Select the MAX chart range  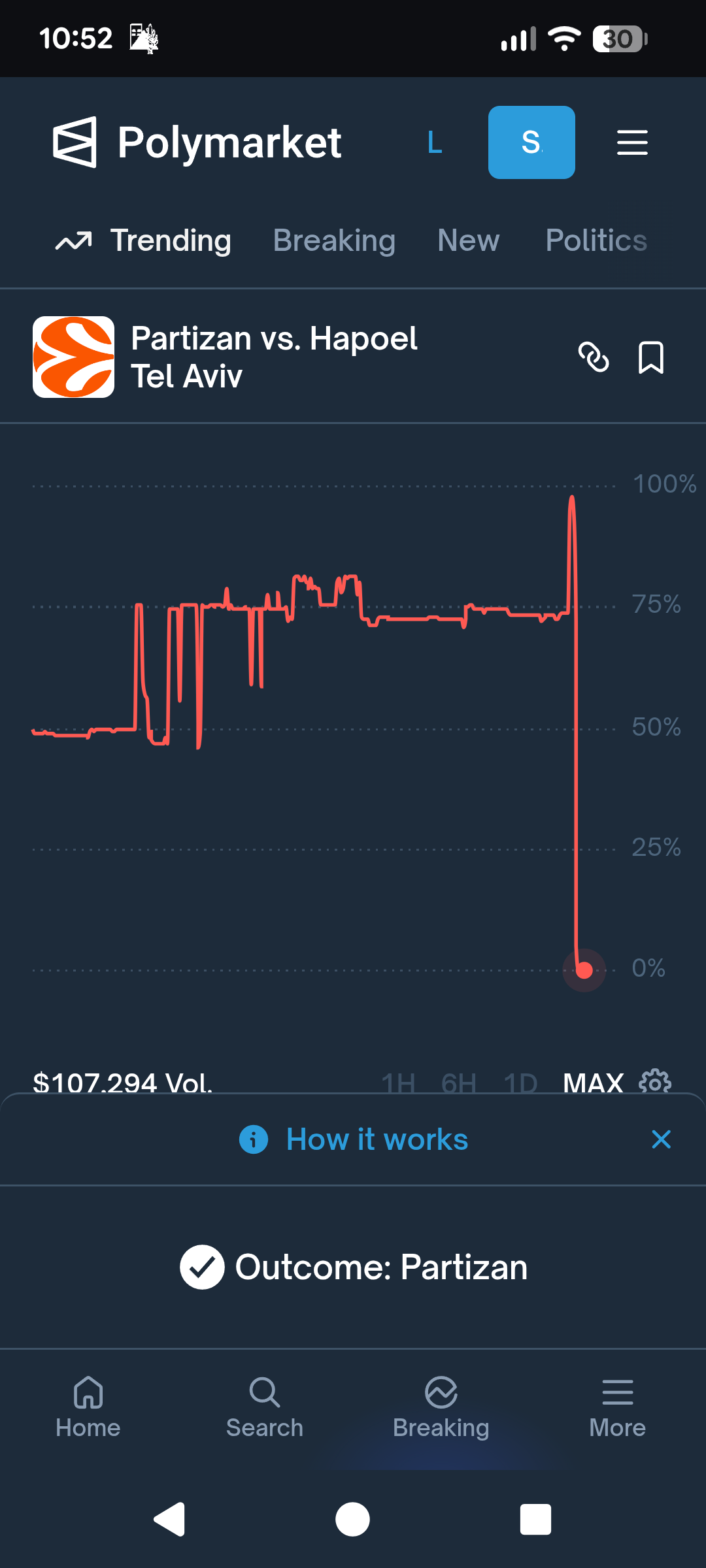pos(593,1082)
